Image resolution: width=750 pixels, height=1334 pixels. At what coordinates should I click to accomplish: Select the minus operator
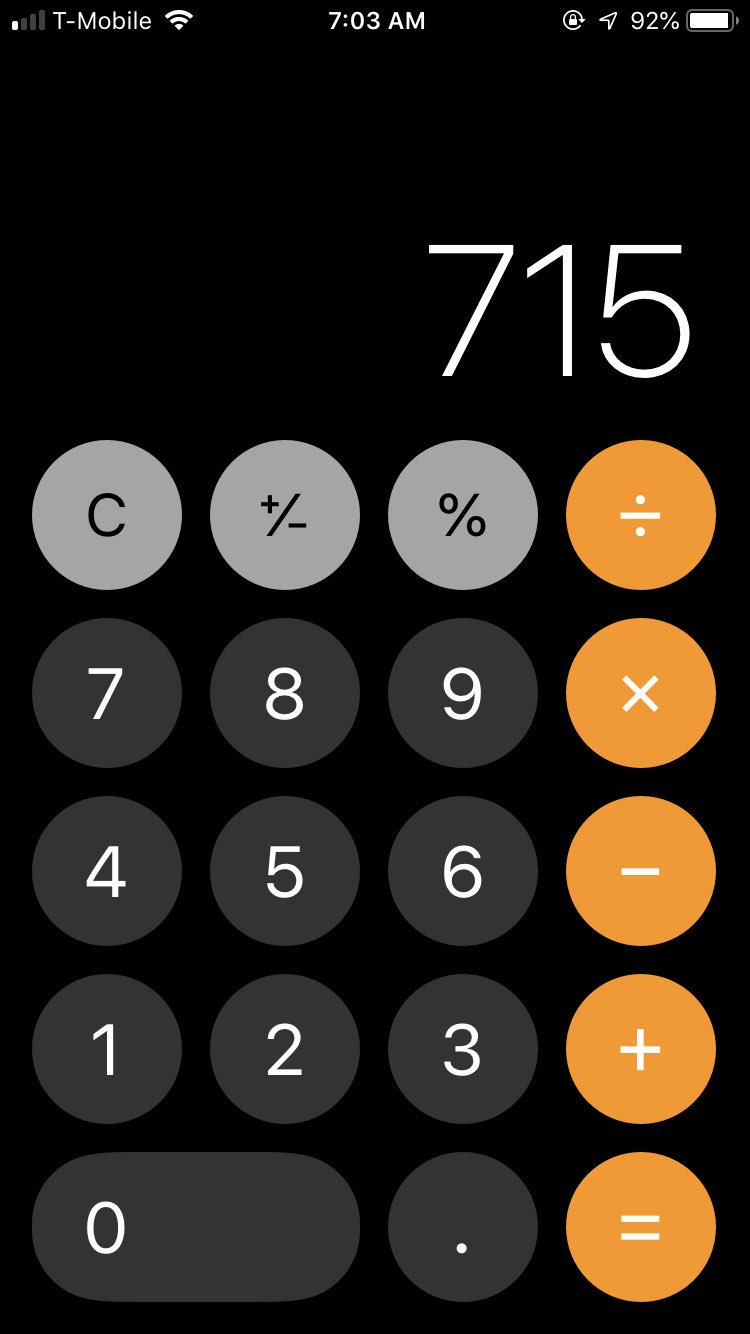tap(641, 872)
